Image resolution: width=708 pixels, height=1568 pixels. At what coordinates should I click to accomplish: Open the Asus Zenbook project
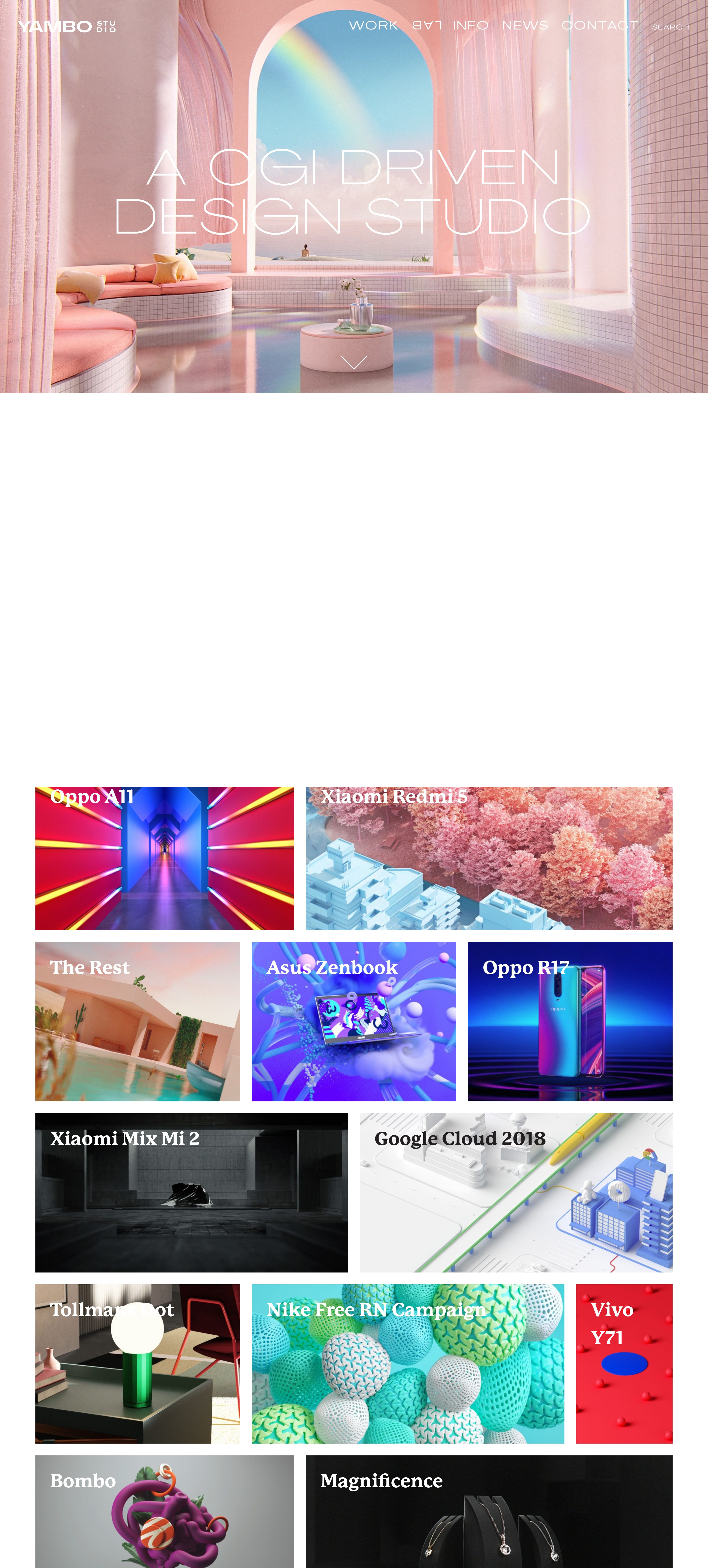point(354,1021)
